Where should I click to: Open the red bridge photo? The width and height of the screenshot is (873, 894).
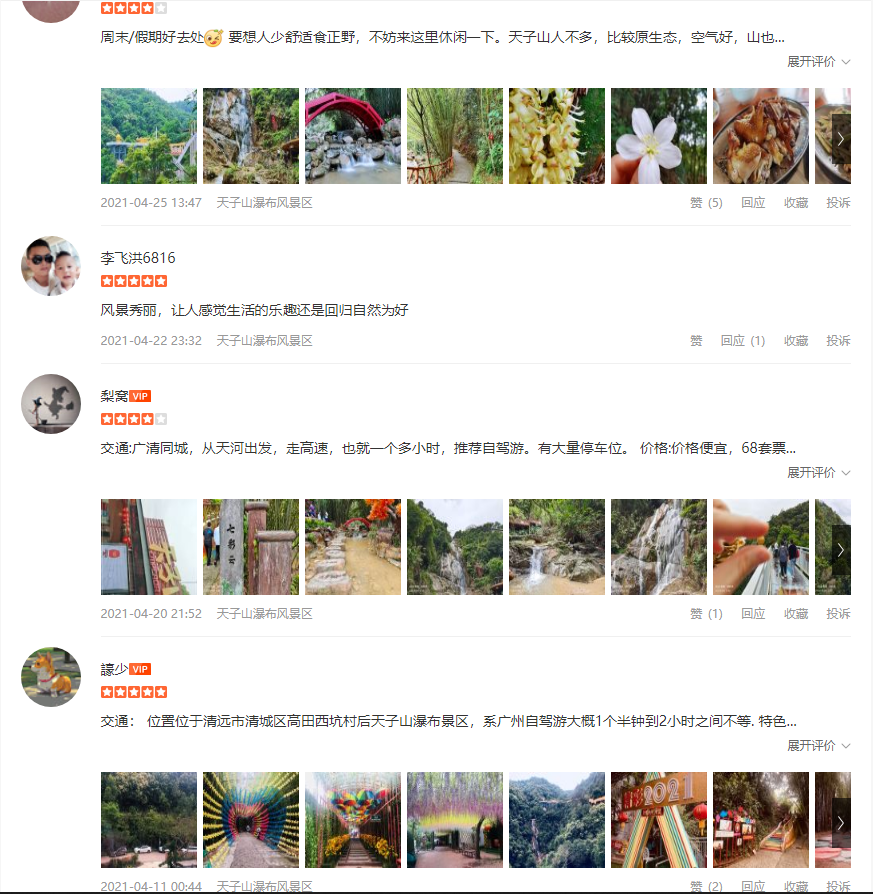[353, 136]
